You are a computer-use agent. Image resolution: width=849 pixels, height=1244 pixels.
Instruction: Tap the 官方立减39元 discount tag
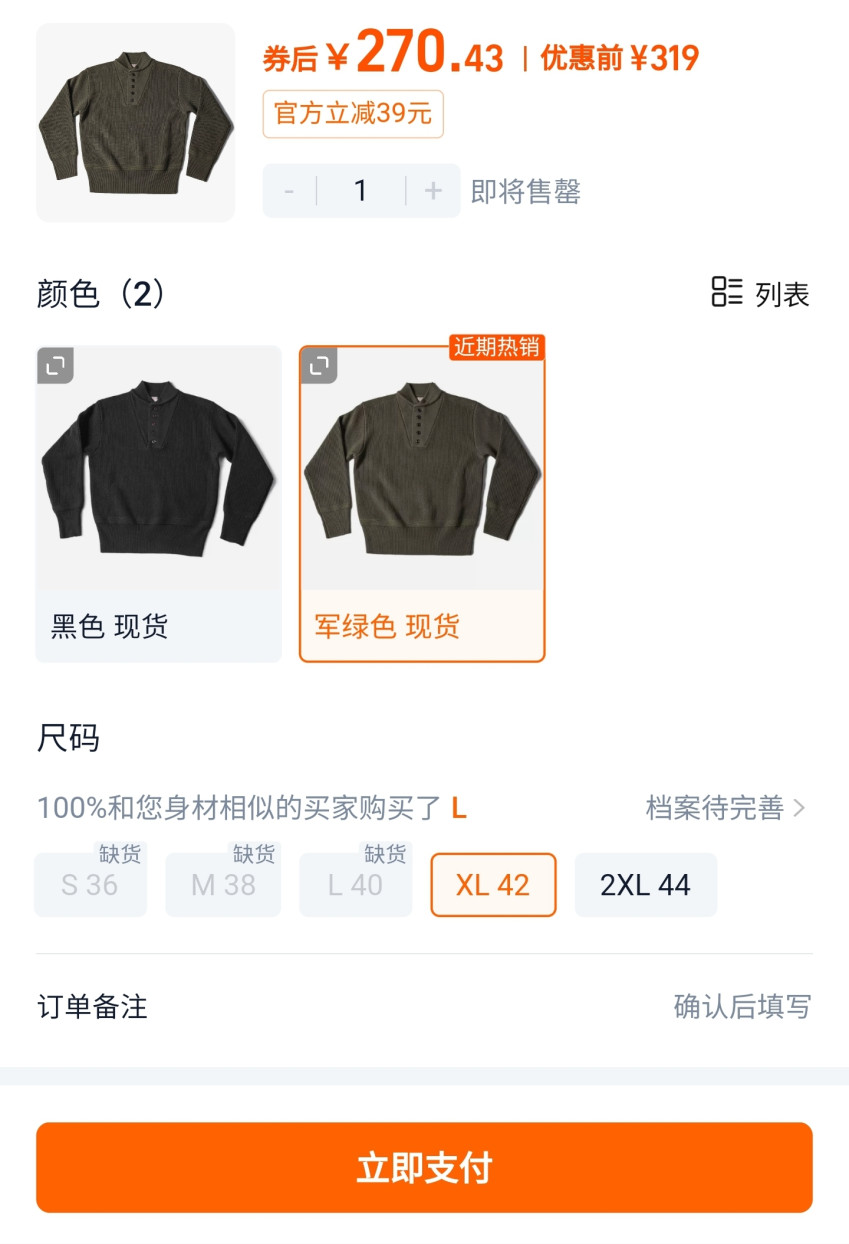[x=353, y=114]
